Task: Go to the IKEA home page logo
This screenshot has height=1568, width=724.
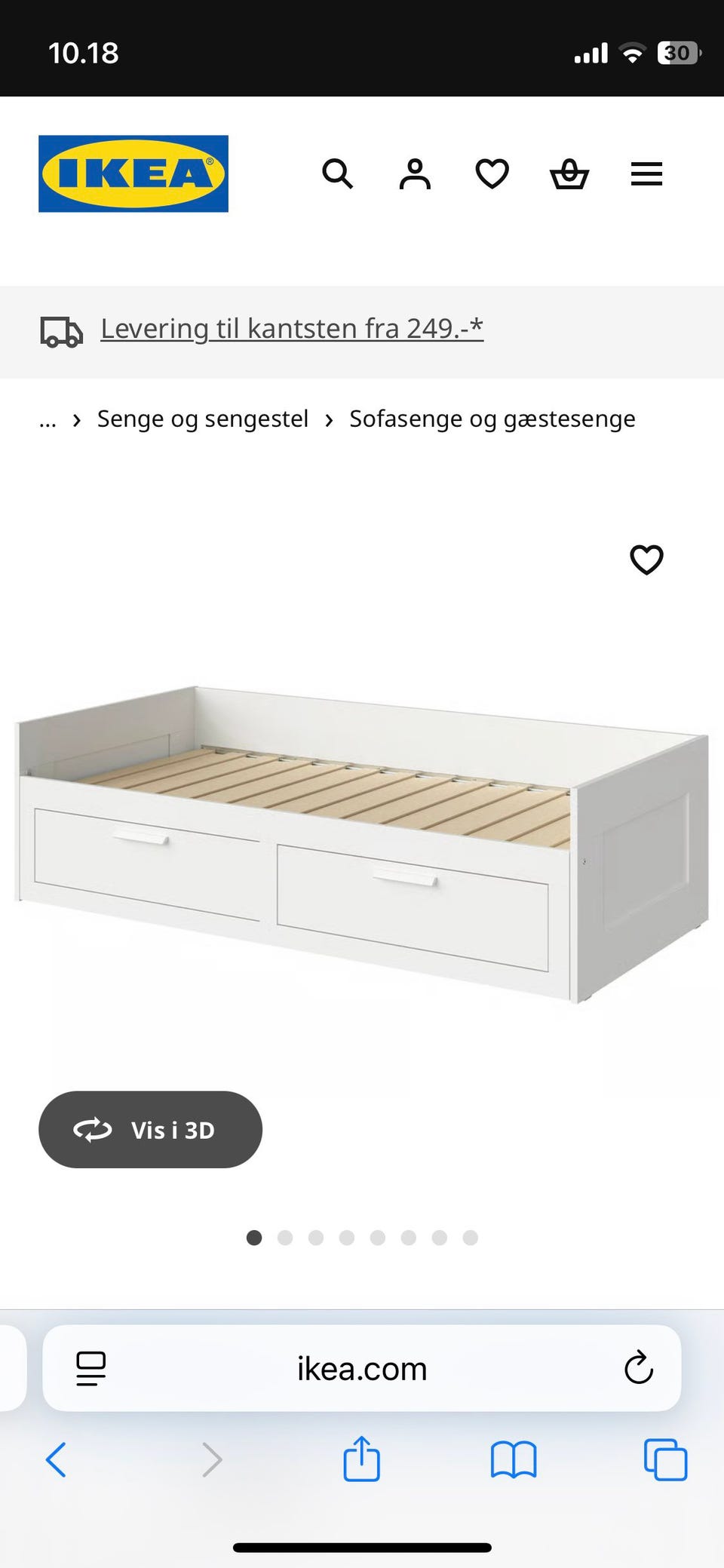Action: click(x=133, y=173)
